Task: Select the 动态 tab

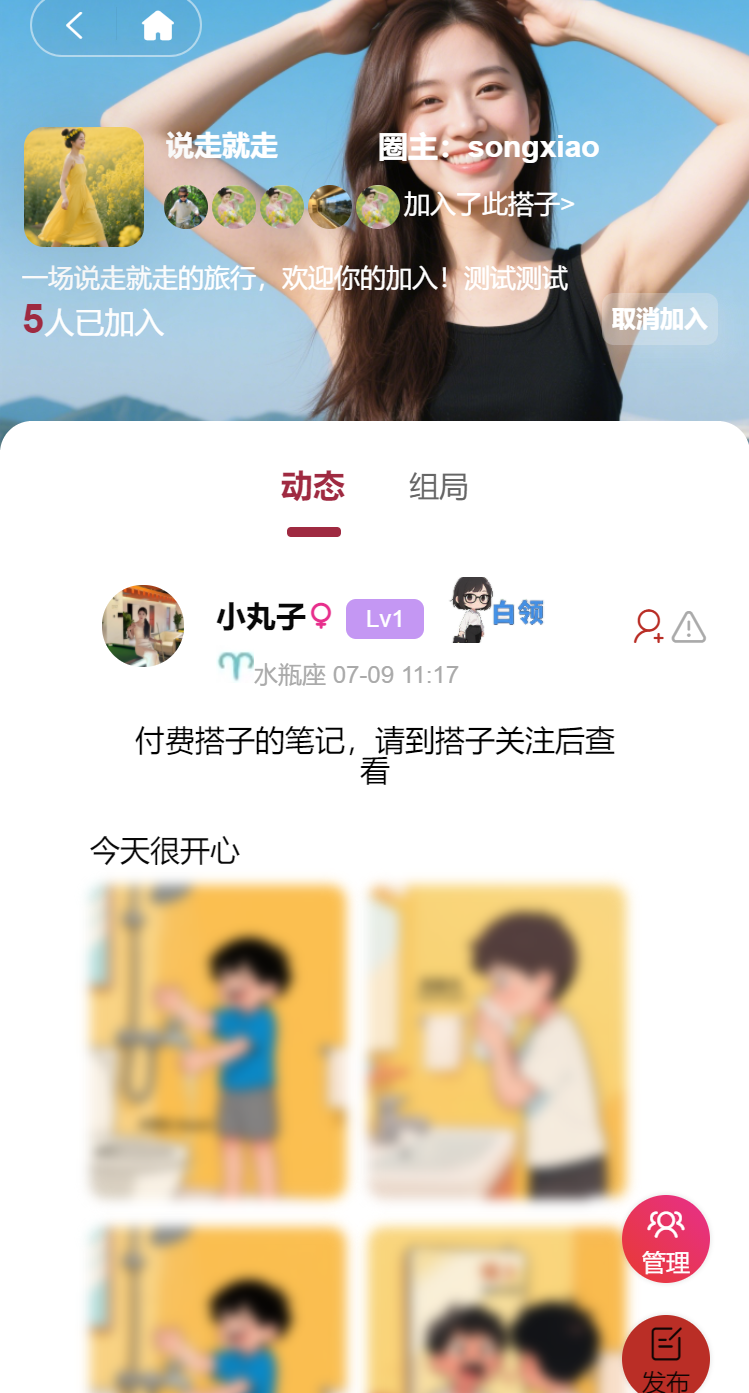Action: pyautogui.click(x=313, y=487)
